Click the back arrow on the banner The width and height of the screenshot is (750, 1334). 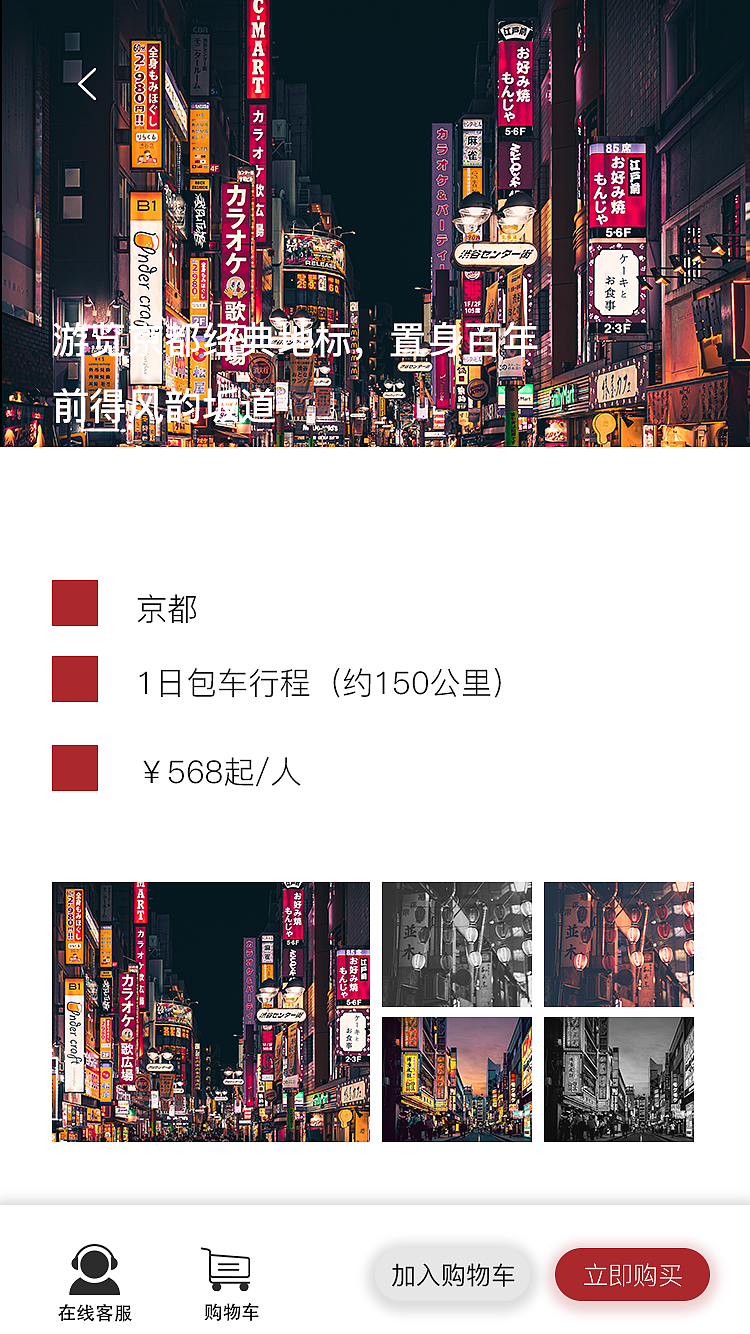pos(86,84)
